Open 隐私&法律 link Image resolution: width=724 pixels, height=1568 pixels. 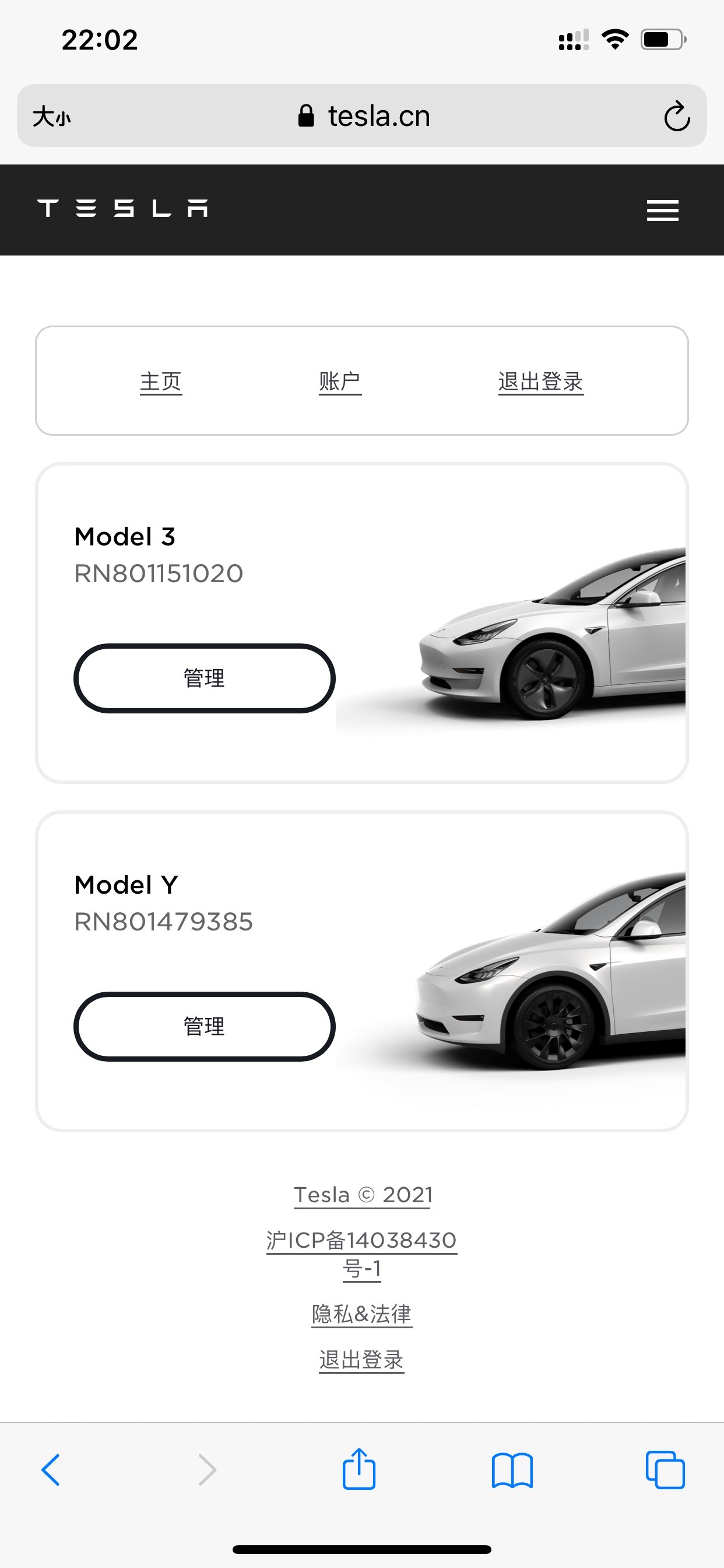click(361, 1314)
